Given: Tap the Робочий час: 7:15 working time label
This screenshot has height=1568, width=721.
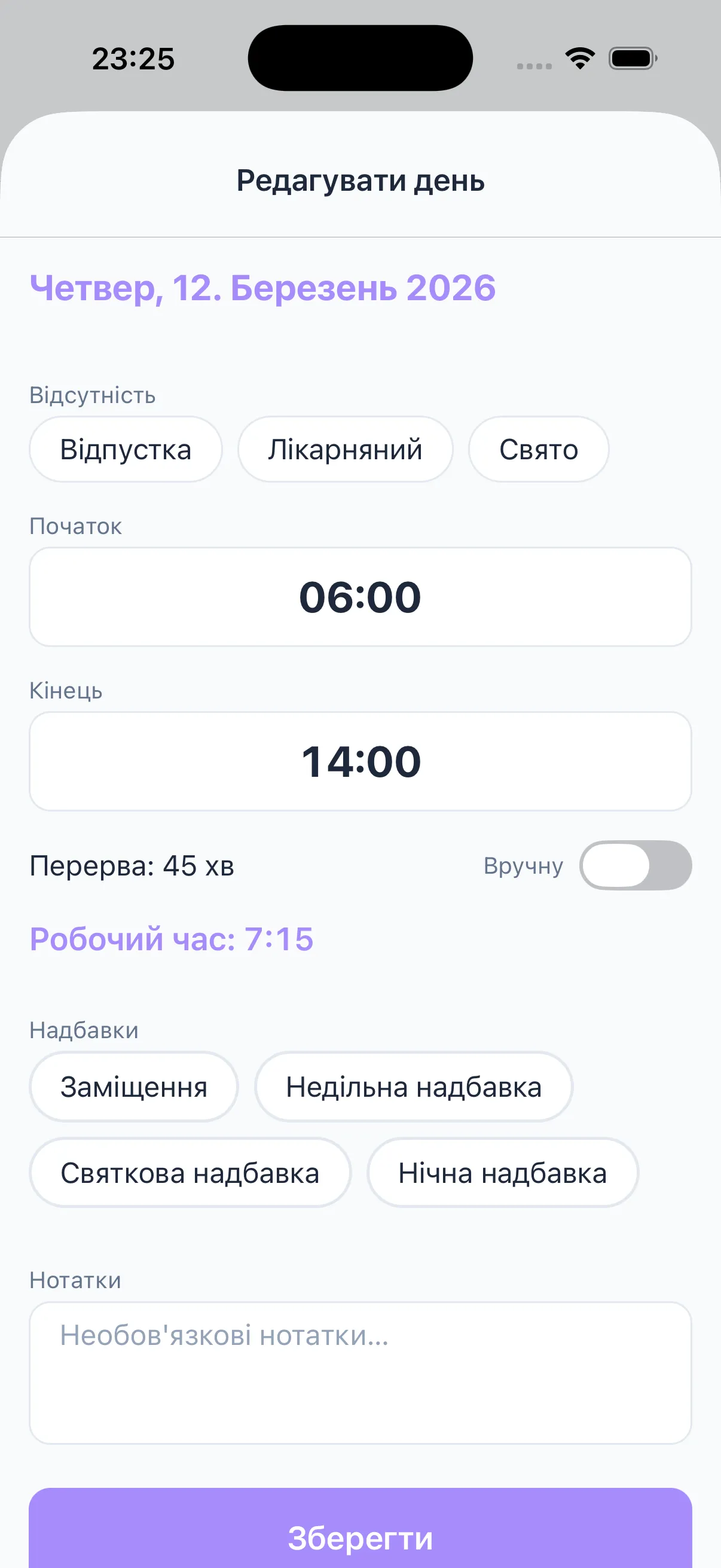Looking at the screenshot, I should (172, 938).
